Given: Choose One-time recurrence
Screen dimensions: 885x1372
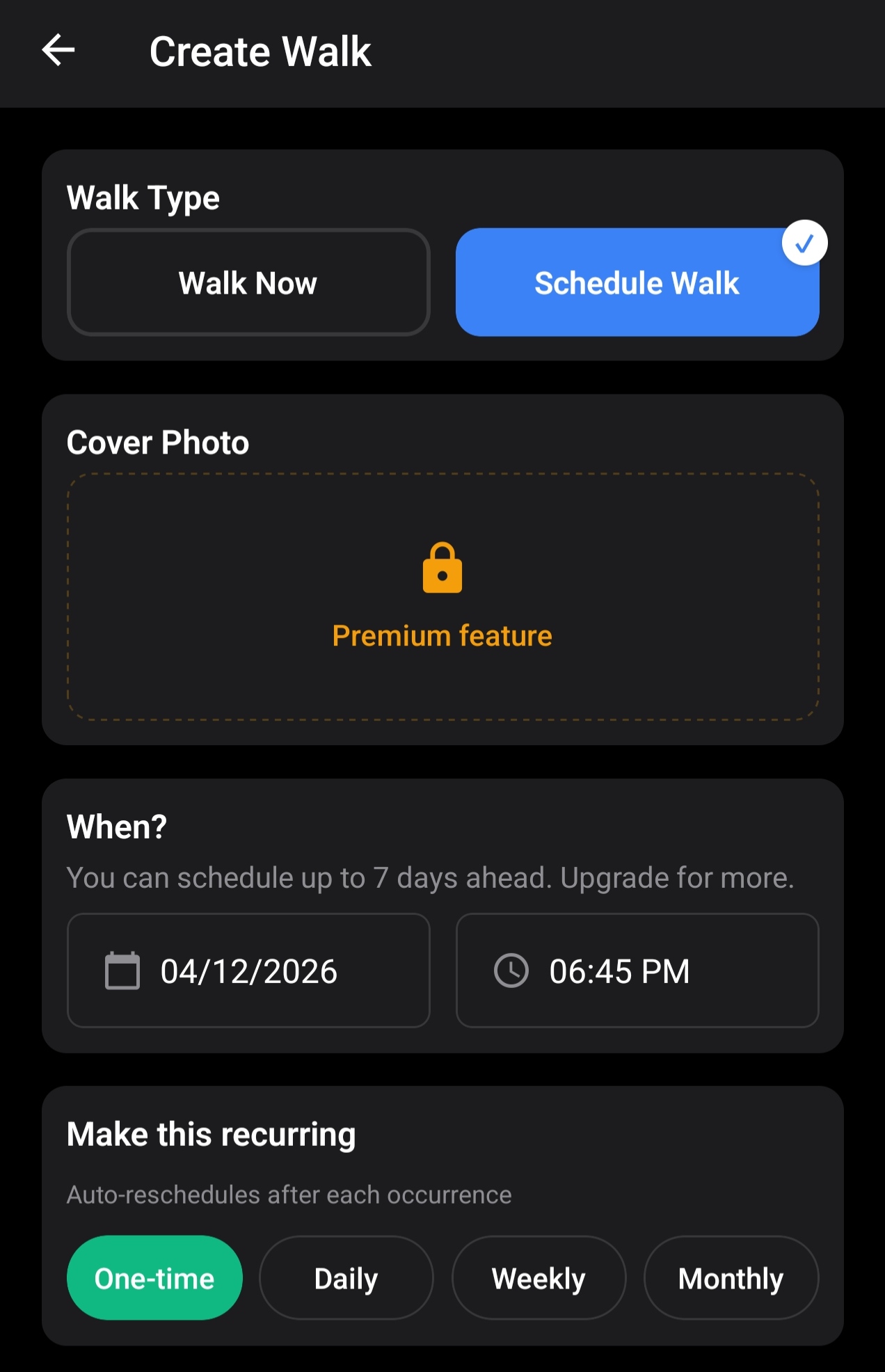Looking at the screenshot, I should (x=154, y=1278).
